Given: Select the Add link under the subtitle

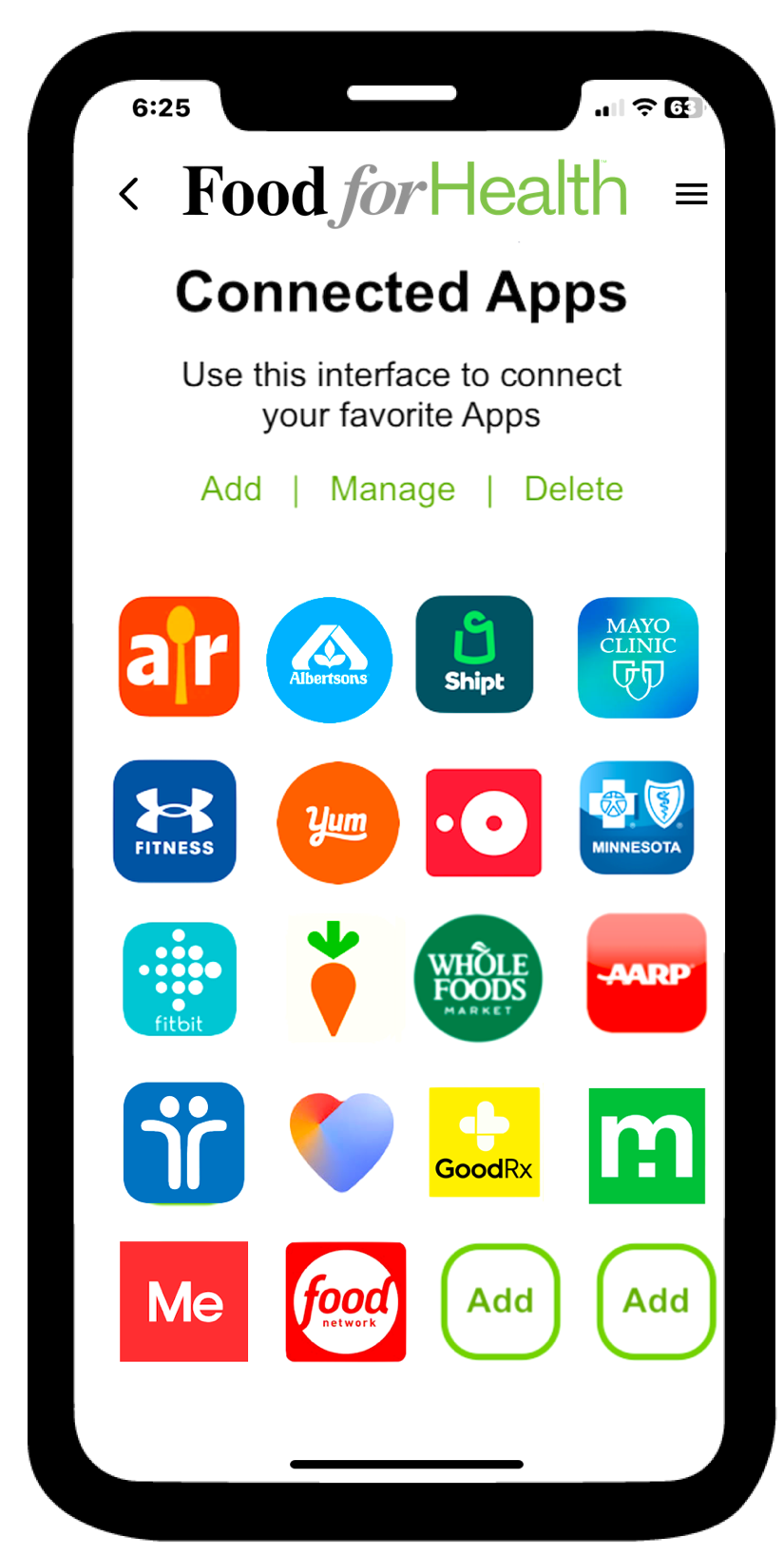Looking at the screenshot, I should coord(231,489).
